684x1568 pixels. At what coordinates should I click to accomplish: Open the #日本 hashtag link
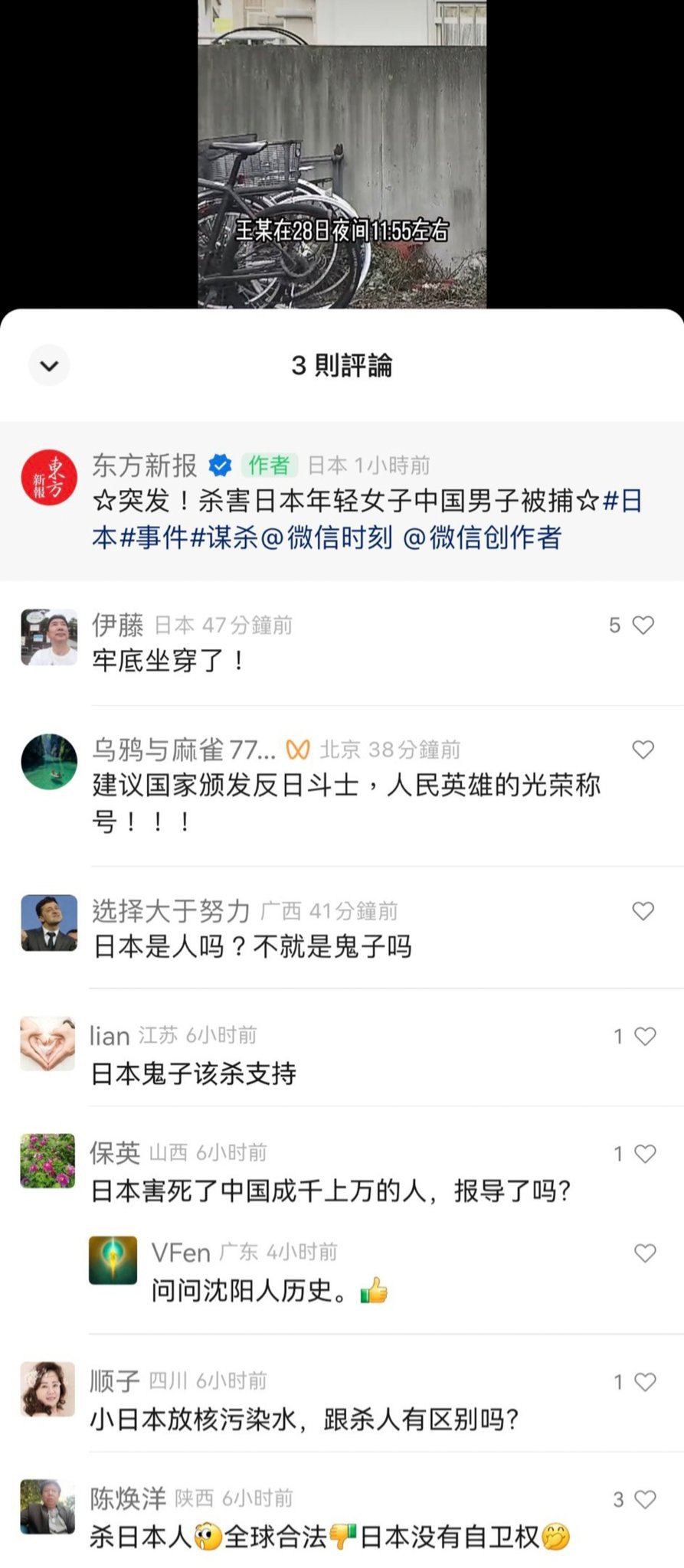tap(622, 501)
